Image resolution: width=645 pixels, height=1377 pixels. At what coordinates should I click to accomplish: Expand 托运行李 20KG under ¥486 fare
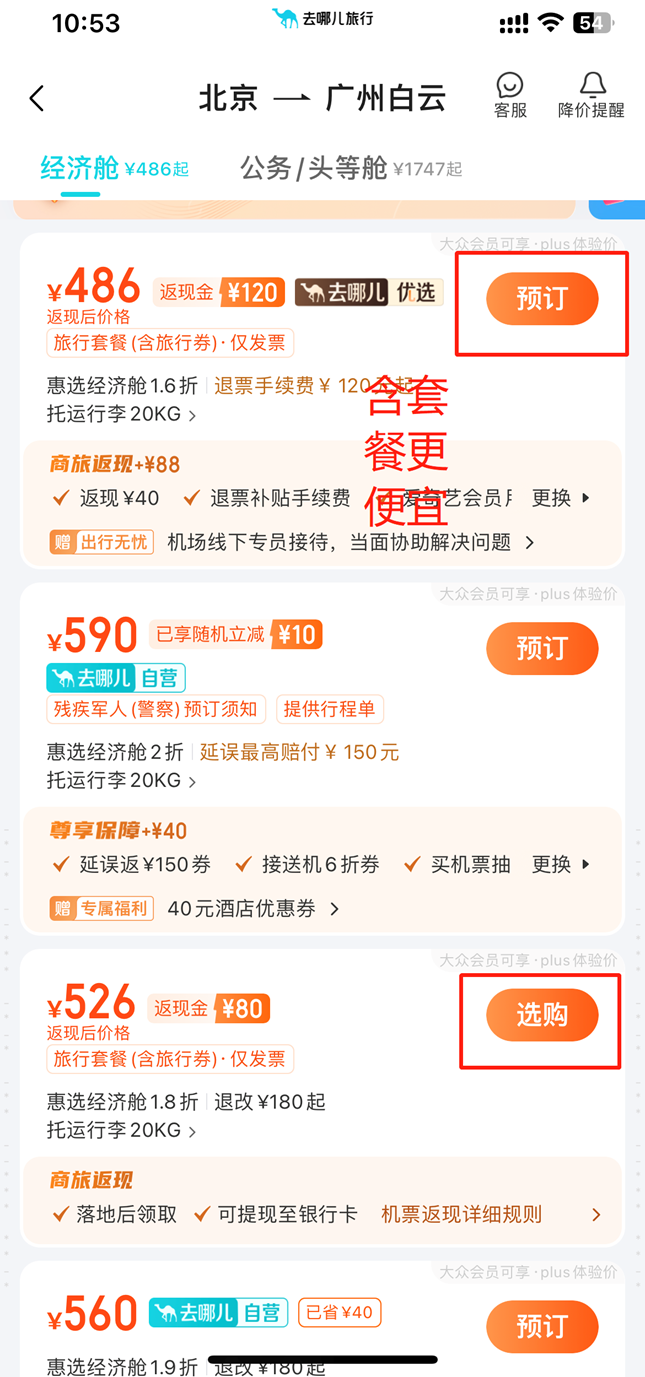(121, 414)
